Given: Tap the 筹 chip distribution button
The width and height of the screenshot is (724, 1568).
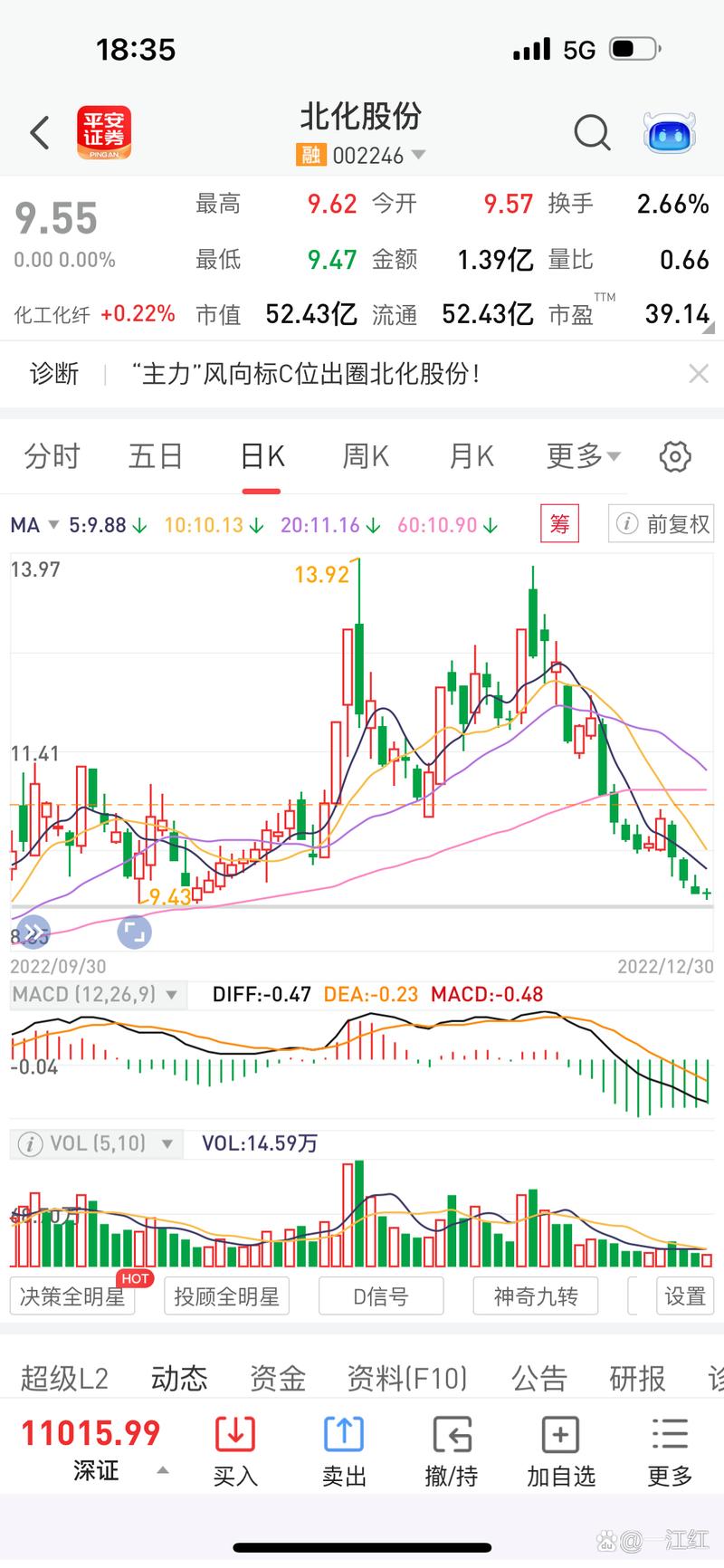Looking at the screenshot, I should pos(559,523).
